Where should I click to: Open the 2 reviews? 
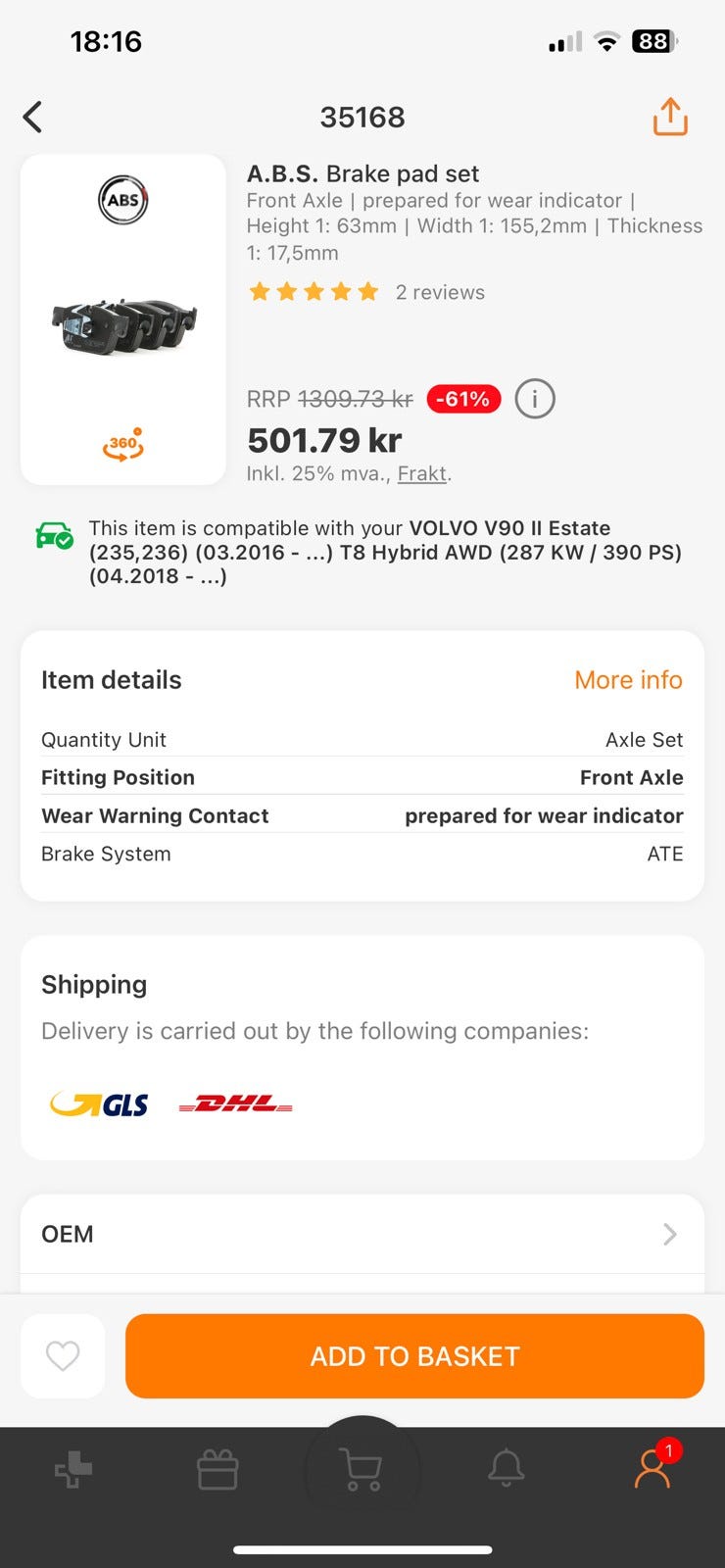(x=440, y=292)
